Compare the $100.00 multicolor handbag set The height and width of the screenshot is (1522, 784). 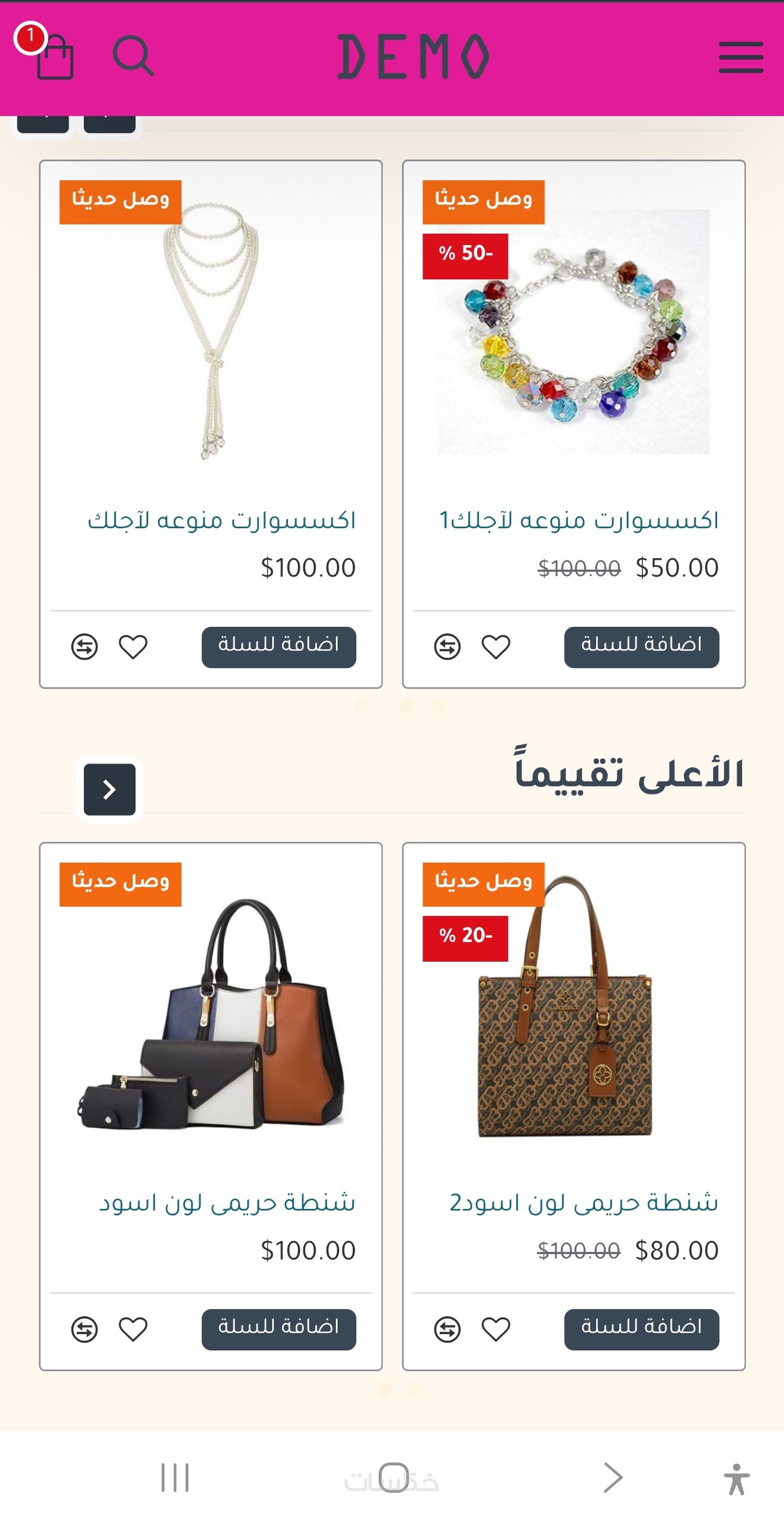(x=84, y=1329)
